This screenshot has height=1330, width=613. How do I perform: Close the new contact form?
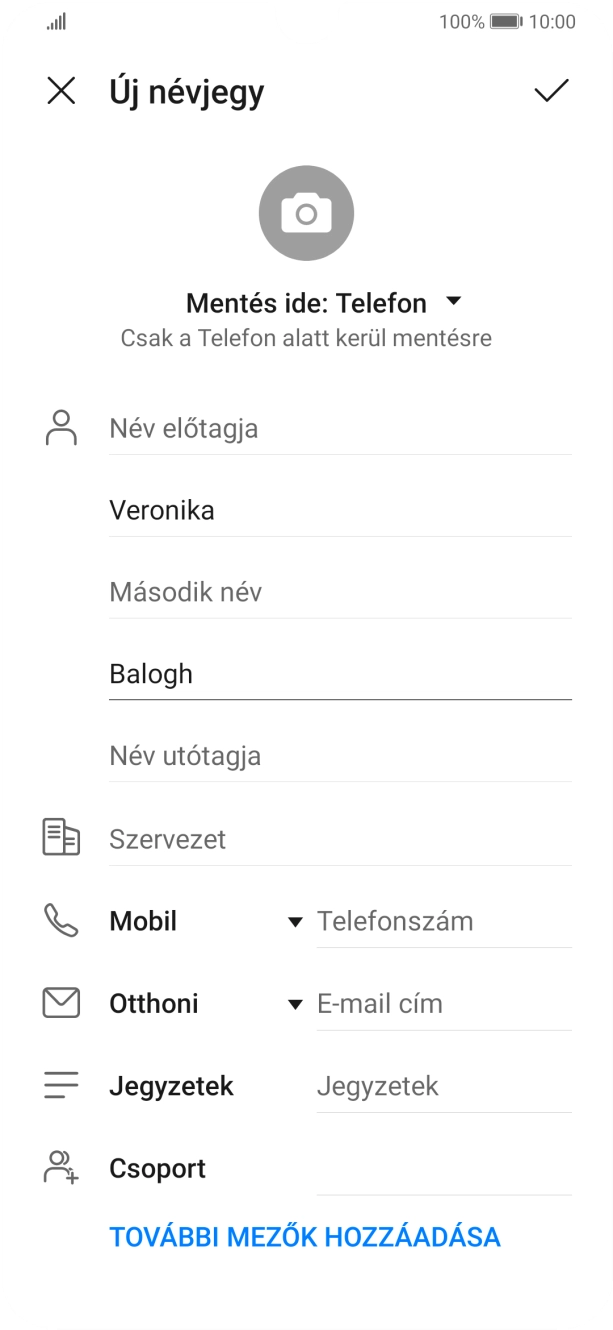point(61,91)
